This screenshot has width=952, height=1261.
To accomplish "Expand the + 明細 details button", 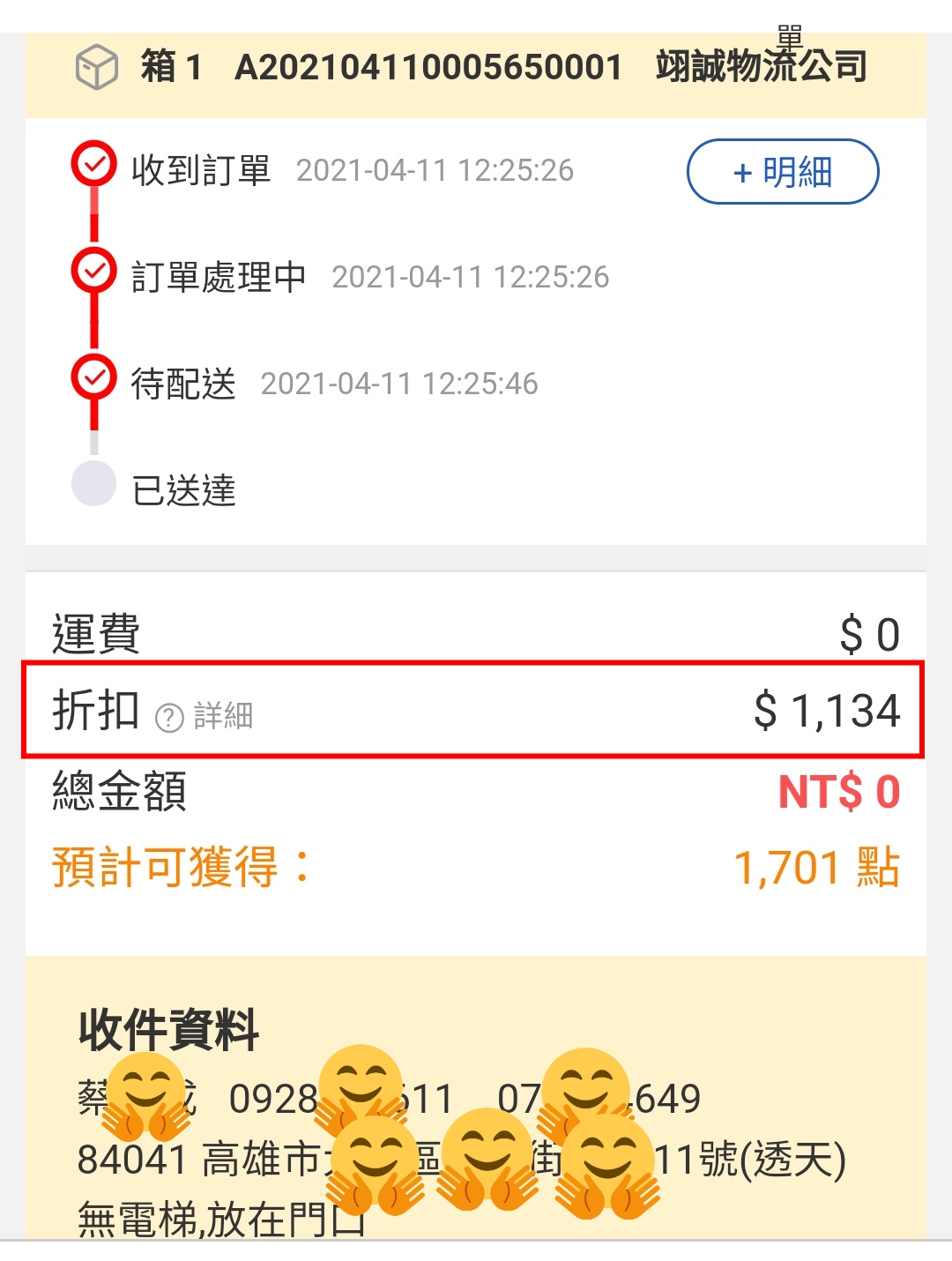I will point(782,172).
